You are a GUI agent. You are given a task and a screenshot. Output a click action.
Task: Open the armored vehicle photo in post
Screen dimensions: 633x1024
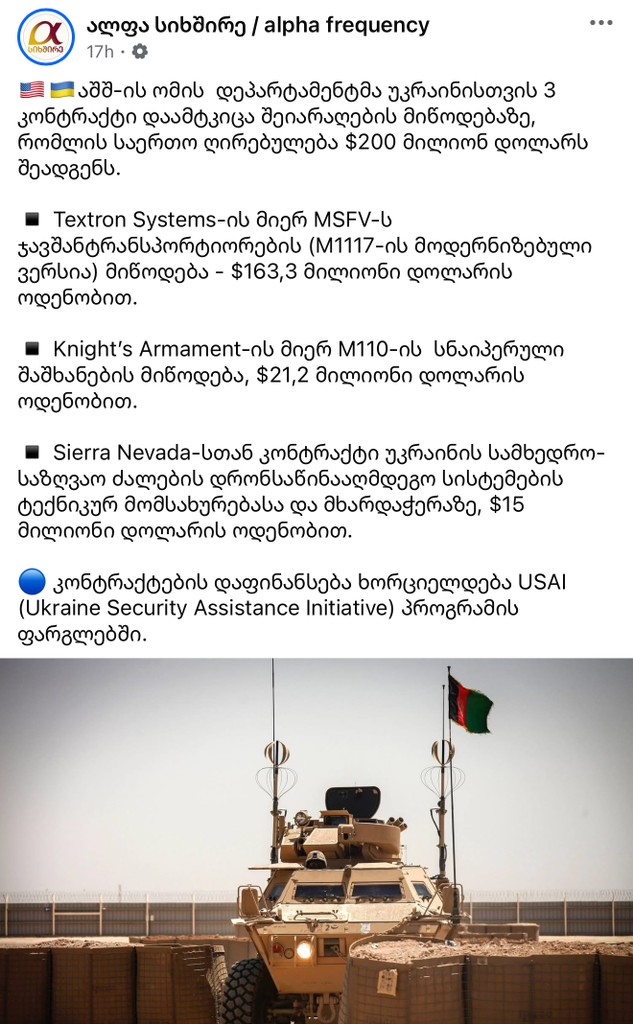[x=316, y=840]
